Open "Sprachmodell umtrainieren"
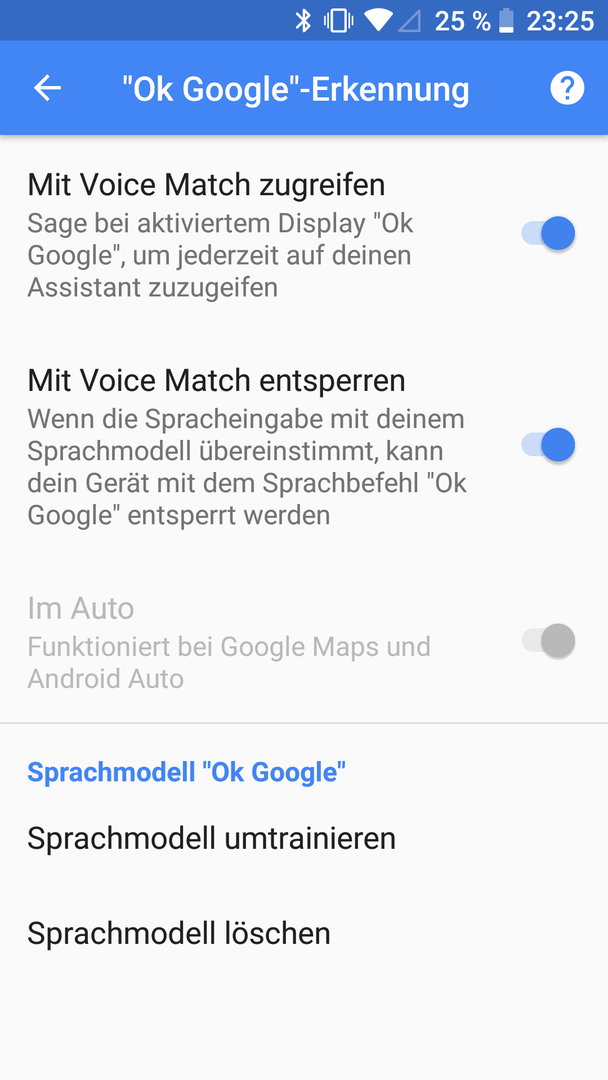 tap(304, 838)
